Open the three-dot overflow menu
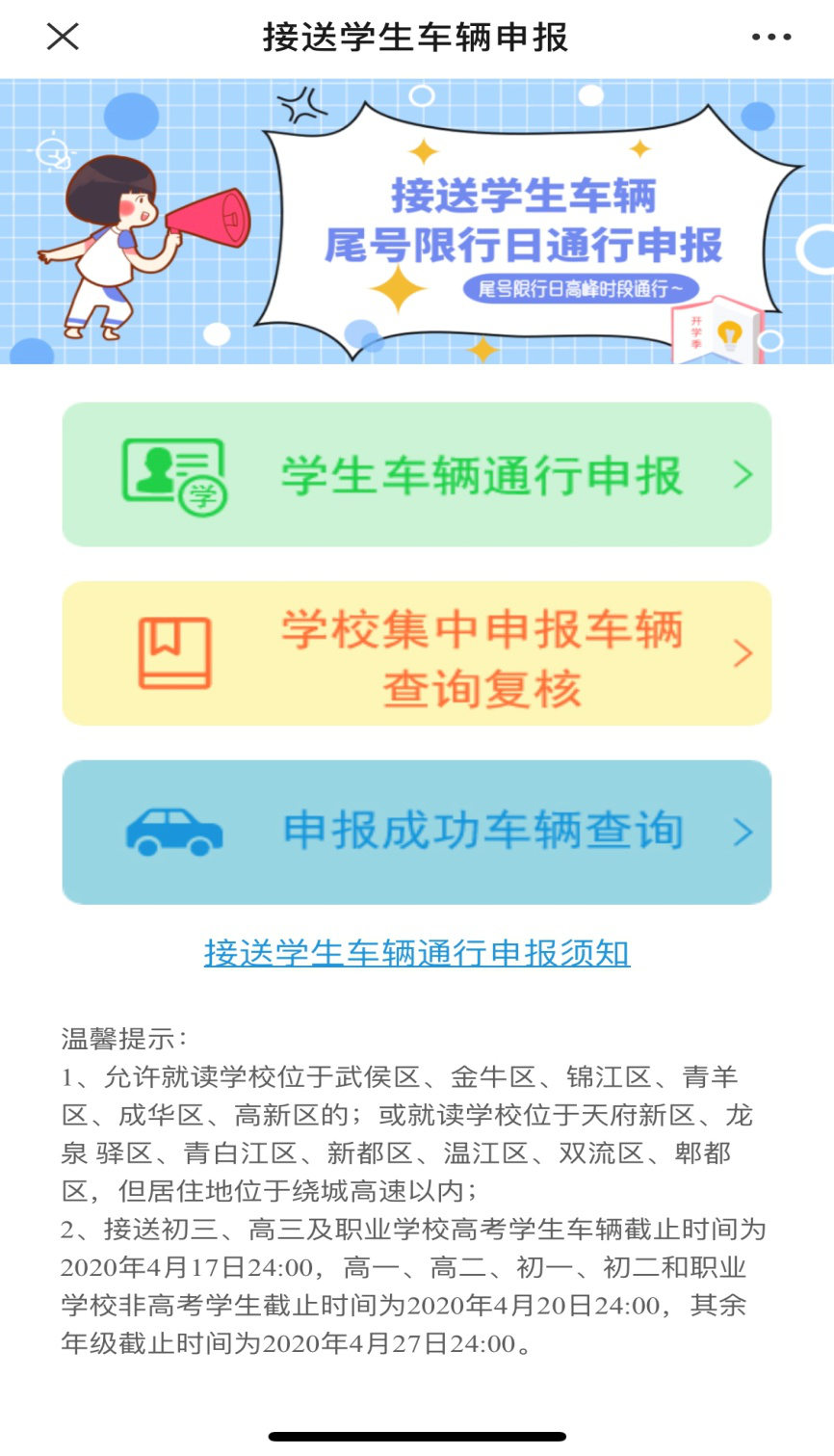 771,37
